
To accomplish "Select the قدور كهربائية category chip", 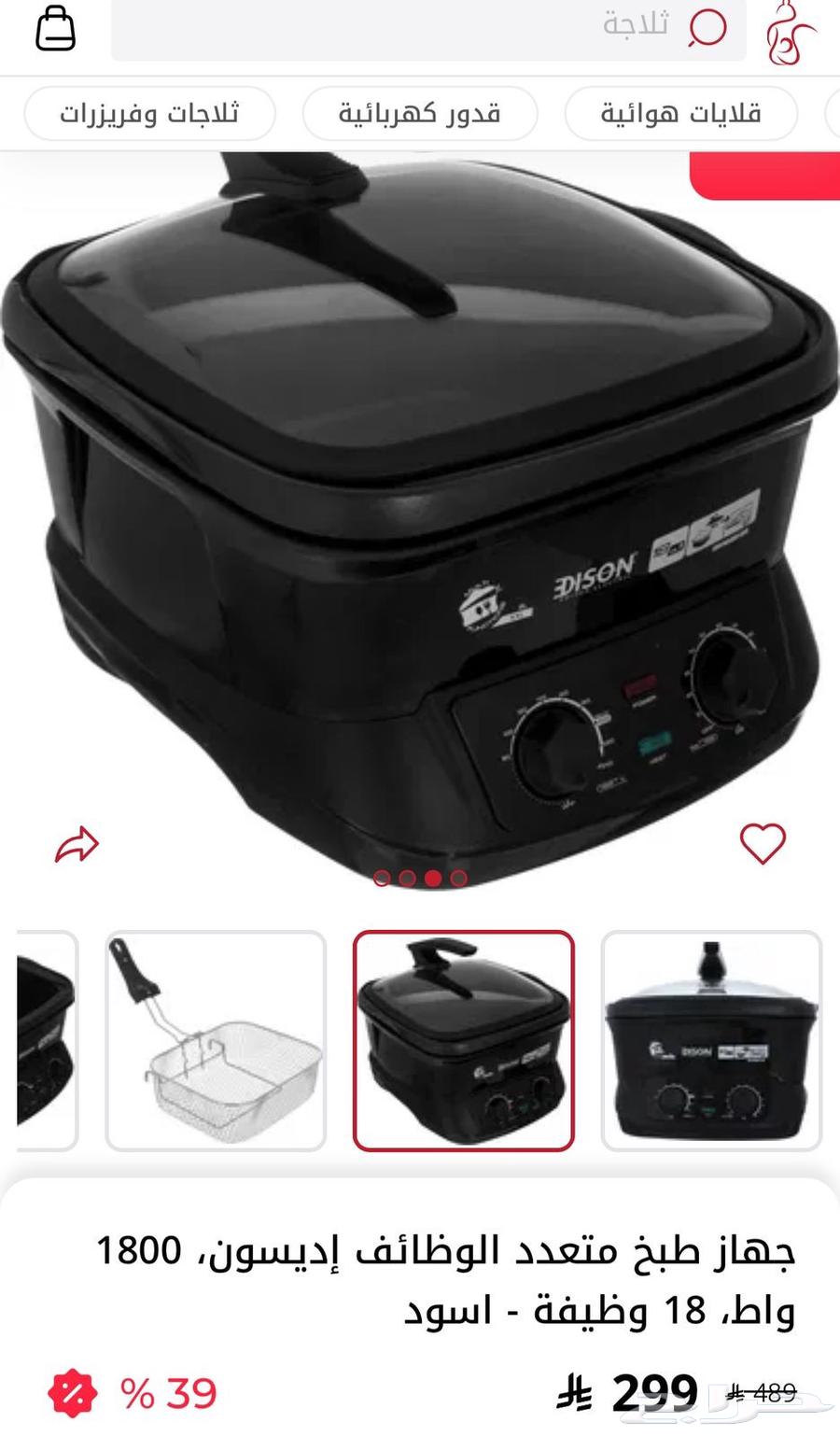I will pyautogui.click(x=420, y=114).
